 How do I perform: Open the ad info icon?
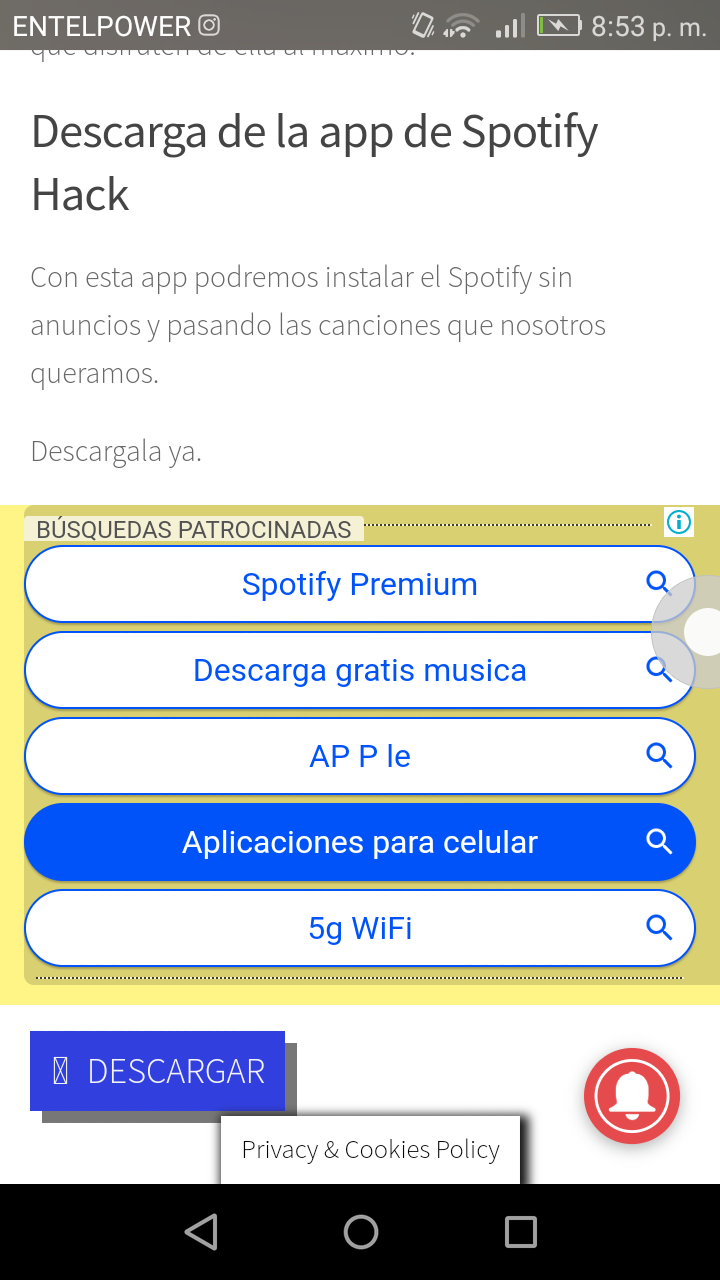[679, 522]
